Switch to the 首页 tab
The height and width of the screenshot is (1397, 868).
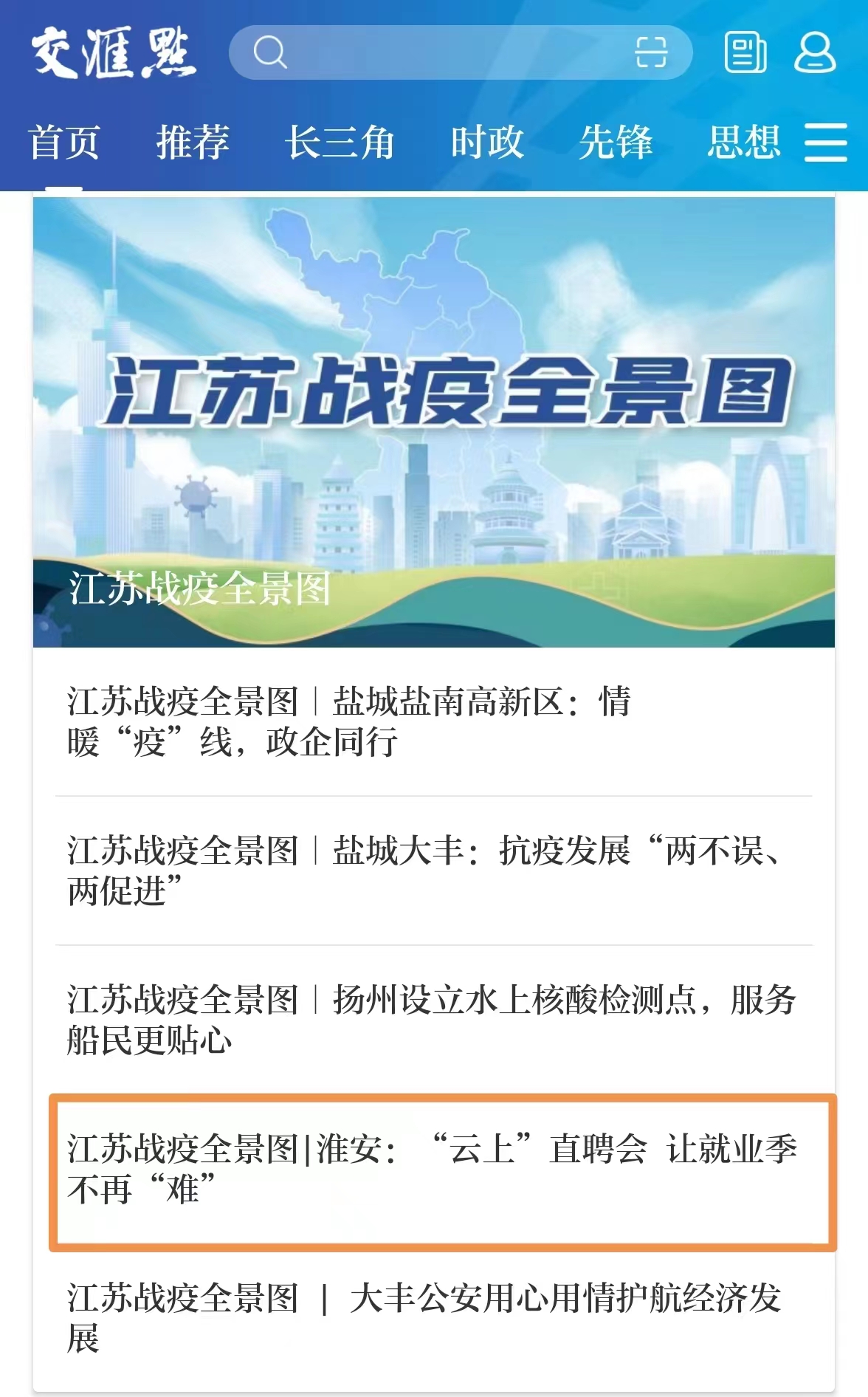coord(64,142)
